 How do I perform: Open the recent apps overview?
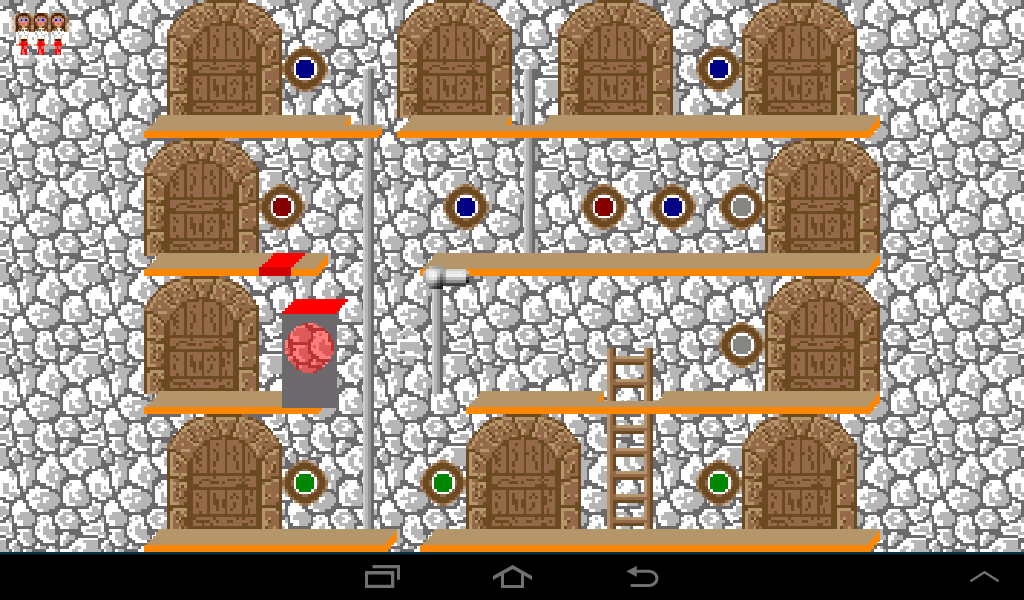point(382,576)
